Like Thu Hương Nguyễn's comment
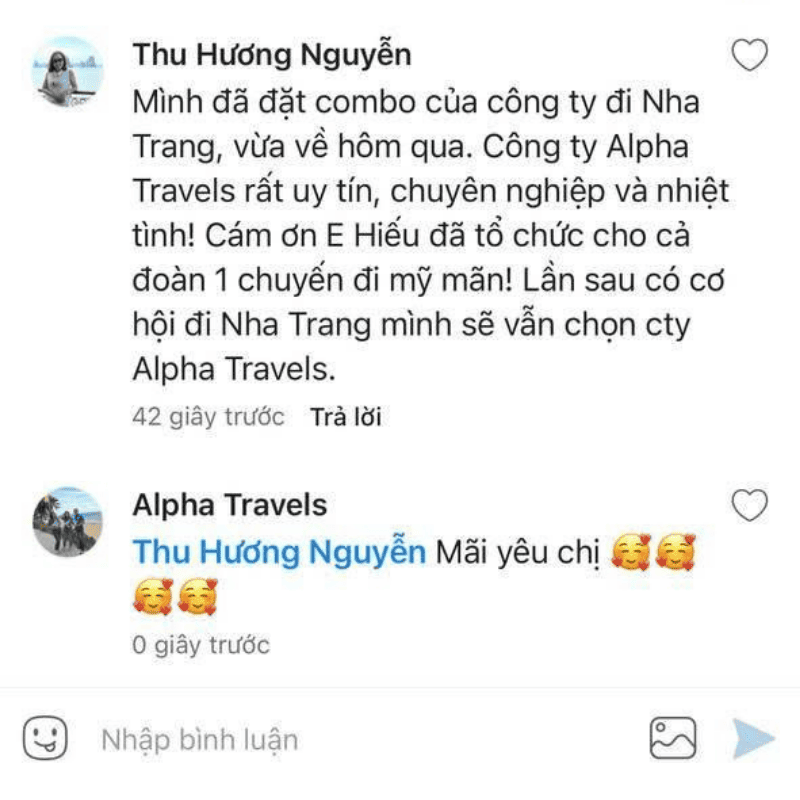 point(750,56)
